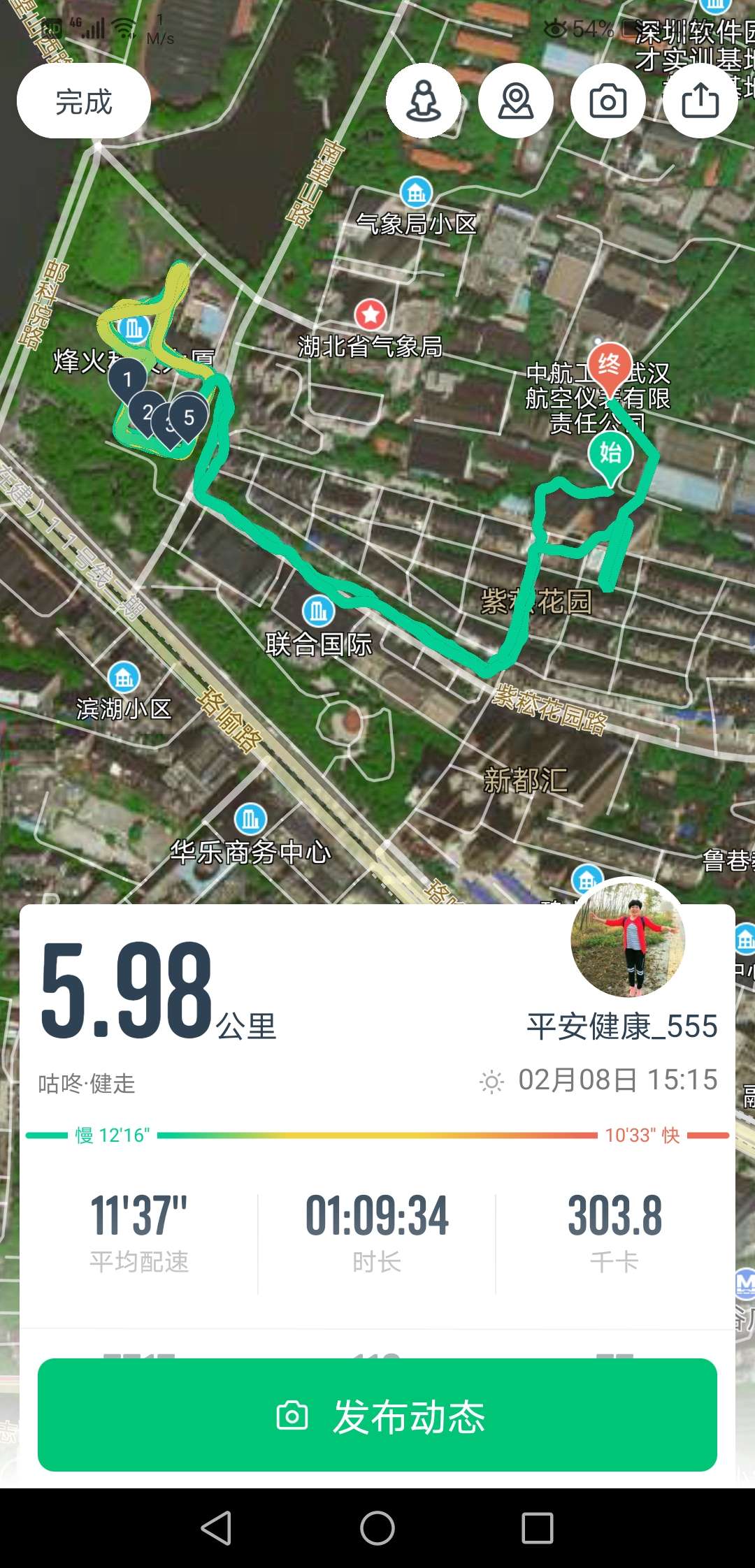755x1568 pixels.
Task: Tap the weather sun icon beside the date
Action: click(x=495, y=1078)
